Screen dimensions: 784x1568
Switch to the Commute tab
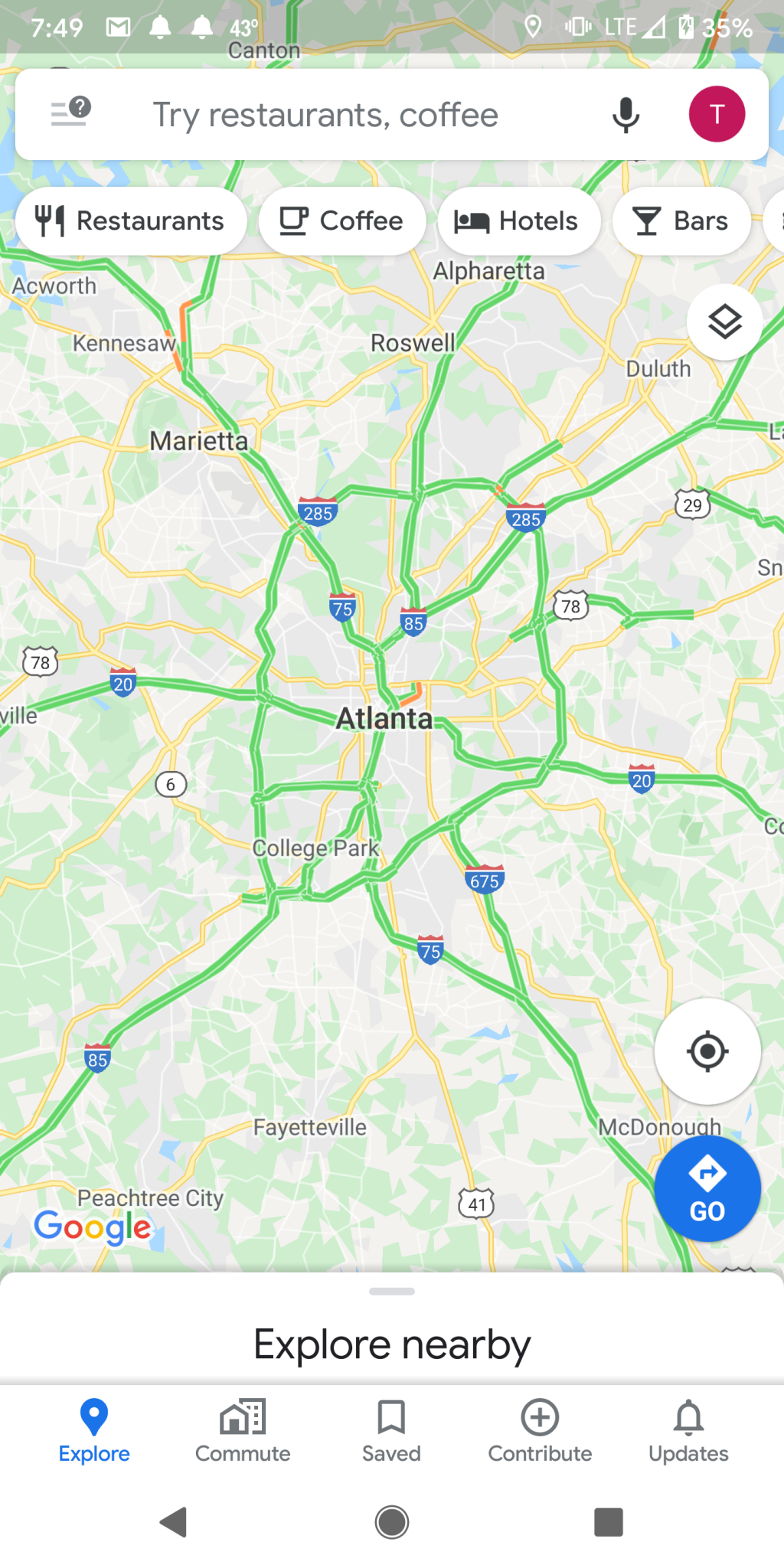click(243, 1431)
